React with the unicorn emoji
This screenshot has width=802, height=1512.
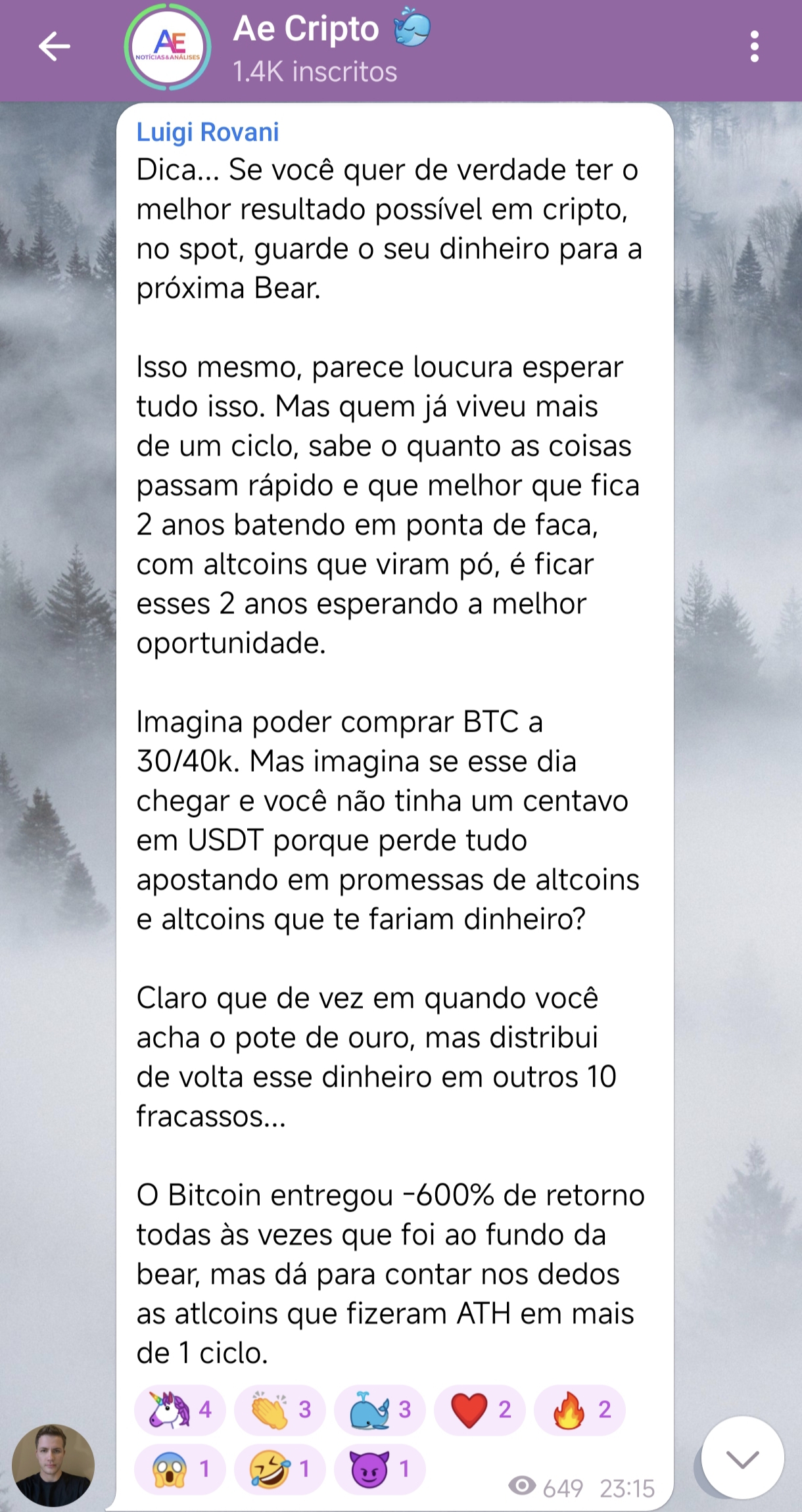(180, 1410)
